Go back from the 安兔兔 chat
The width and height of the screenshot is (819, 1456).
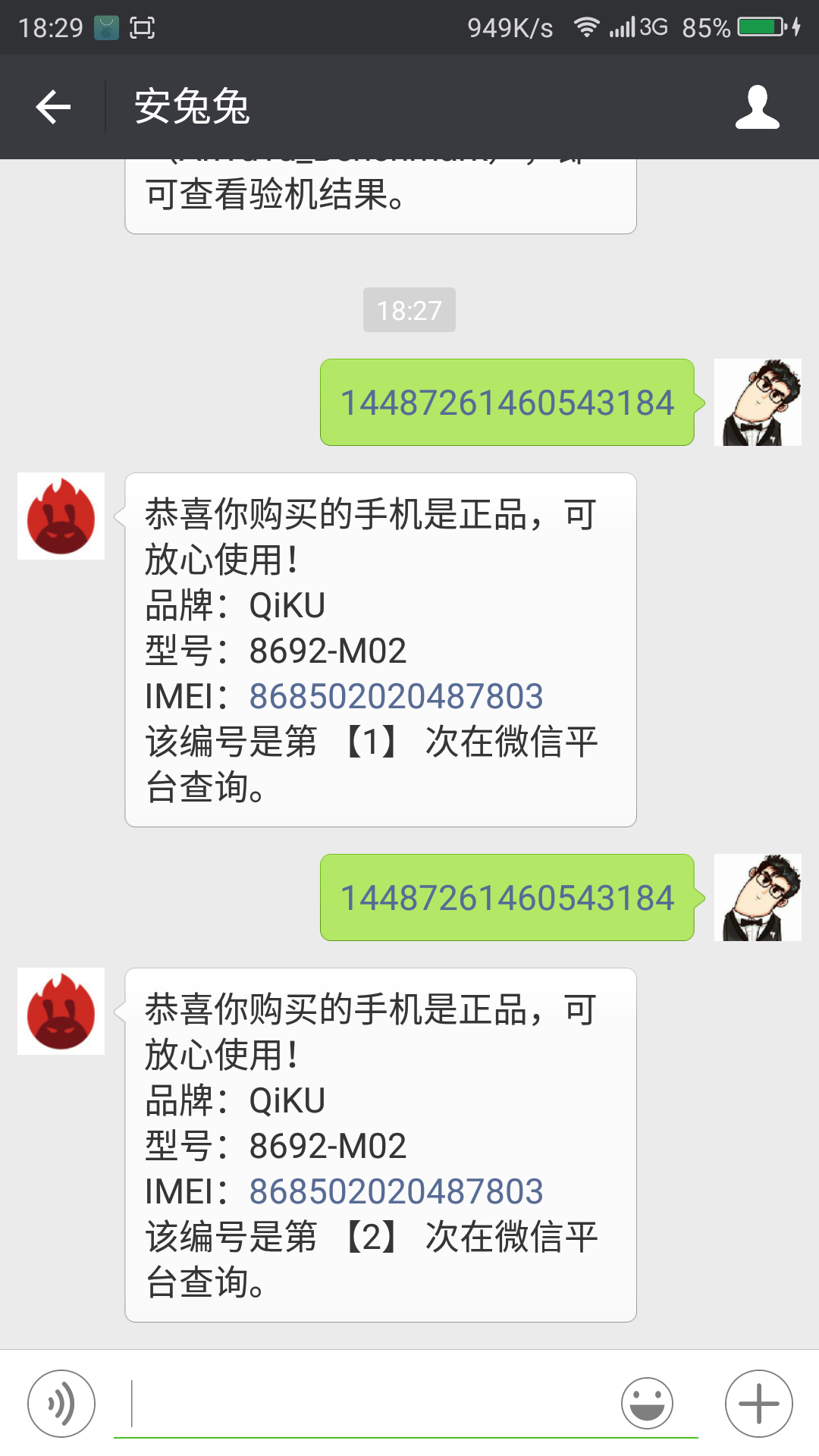point(53,106)
